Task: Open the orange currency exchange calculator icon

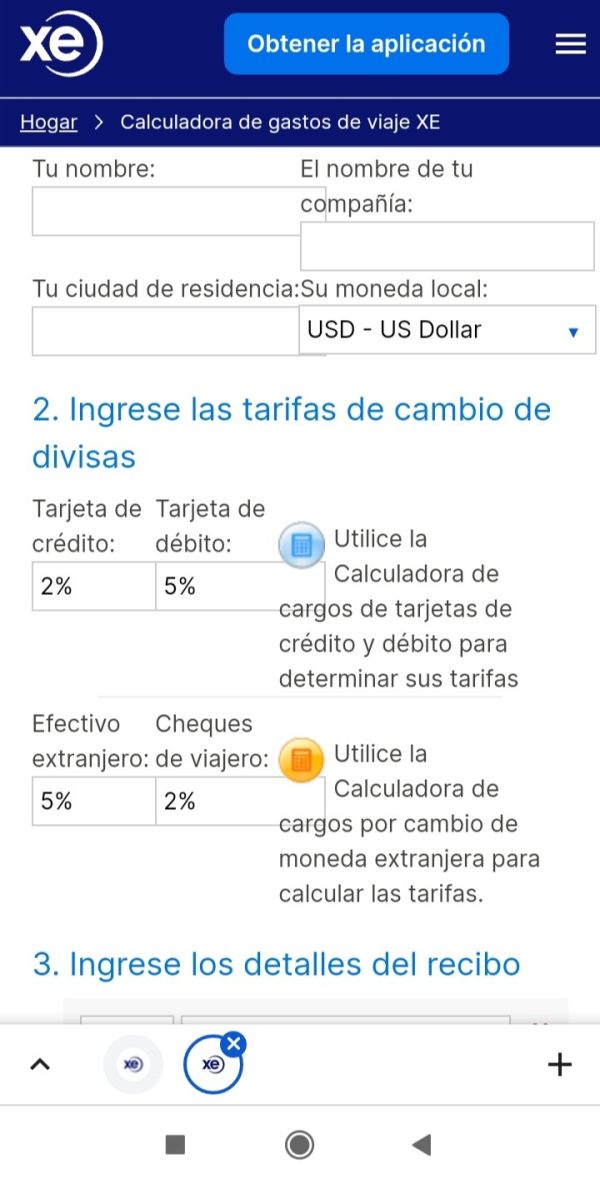Action: (301, 760)
